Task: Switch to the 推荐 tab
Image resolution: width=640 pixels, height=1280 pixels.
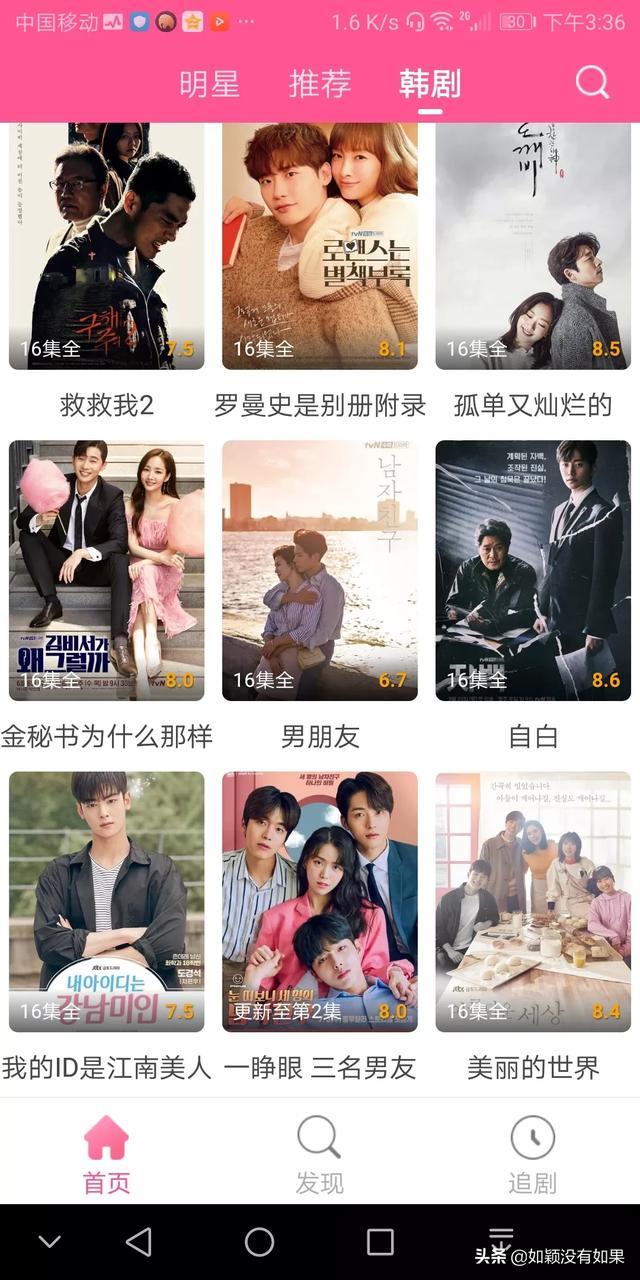Action: (x=320, y=83)
